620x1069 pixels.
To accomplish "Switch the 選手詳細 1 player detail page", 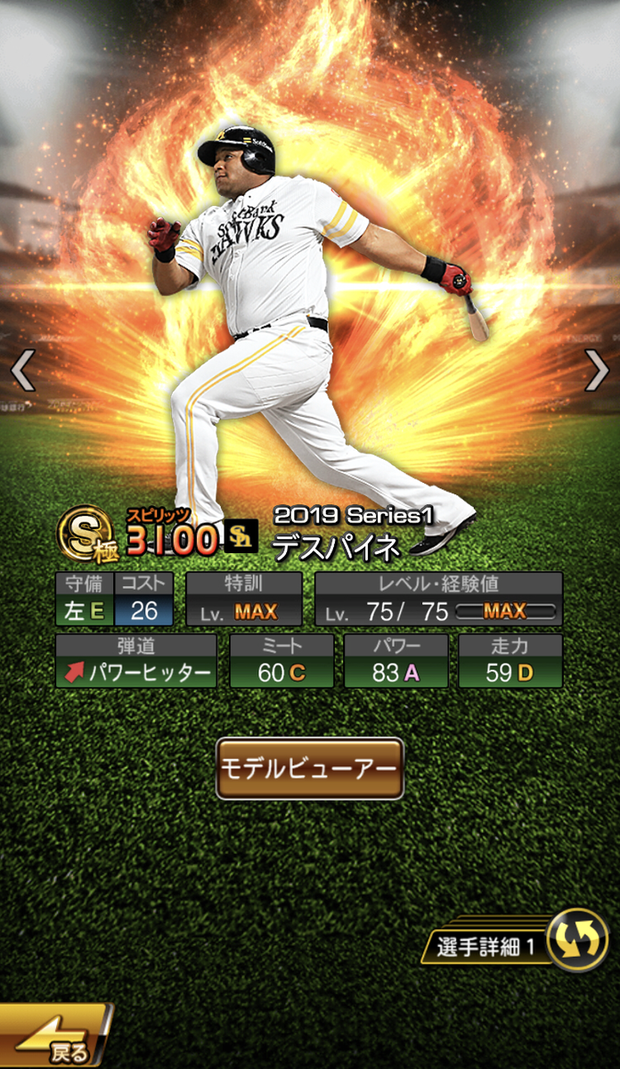I will (x=515, y=944).
